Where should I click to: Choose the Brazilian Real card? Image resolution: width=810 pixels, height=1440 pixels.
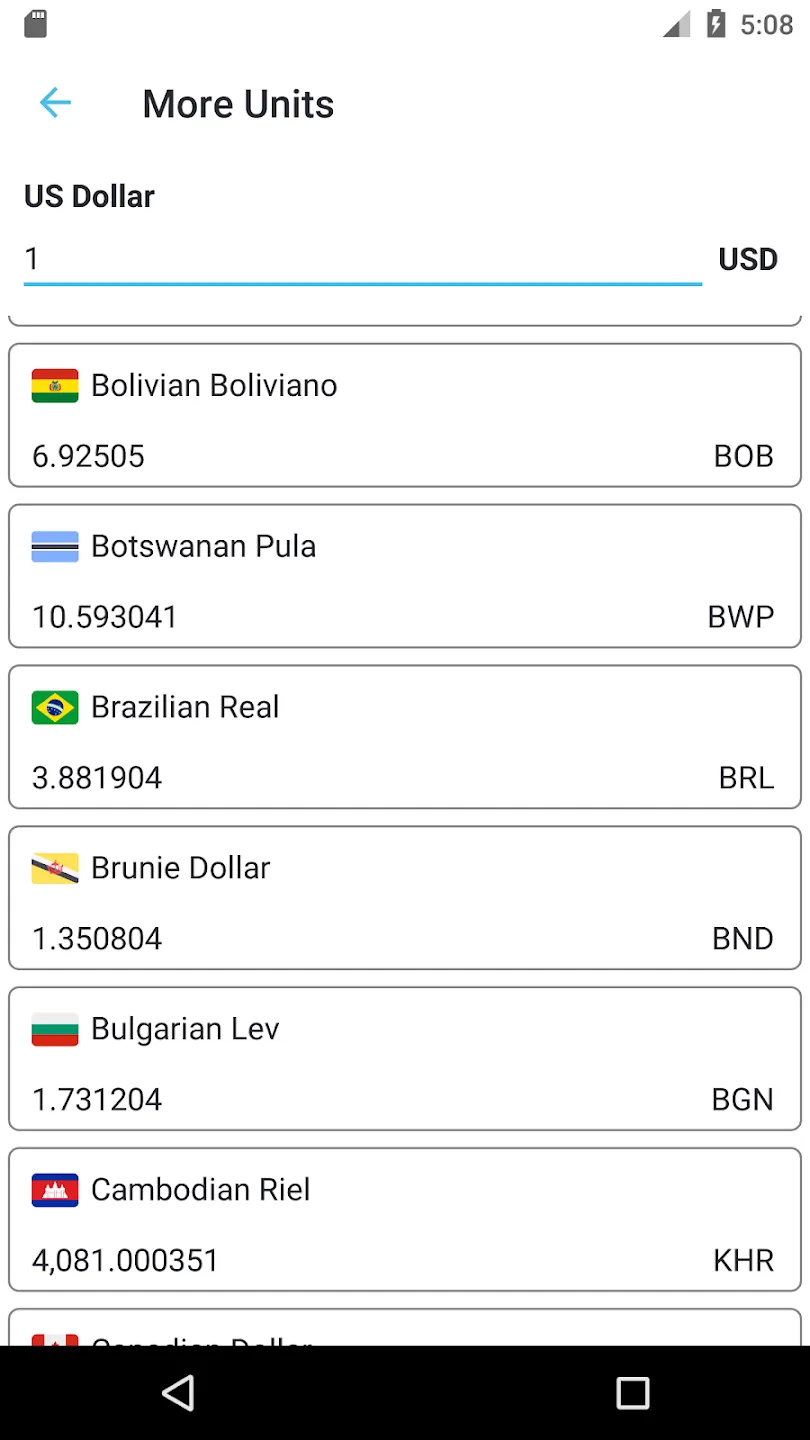[x=405, y=737]
